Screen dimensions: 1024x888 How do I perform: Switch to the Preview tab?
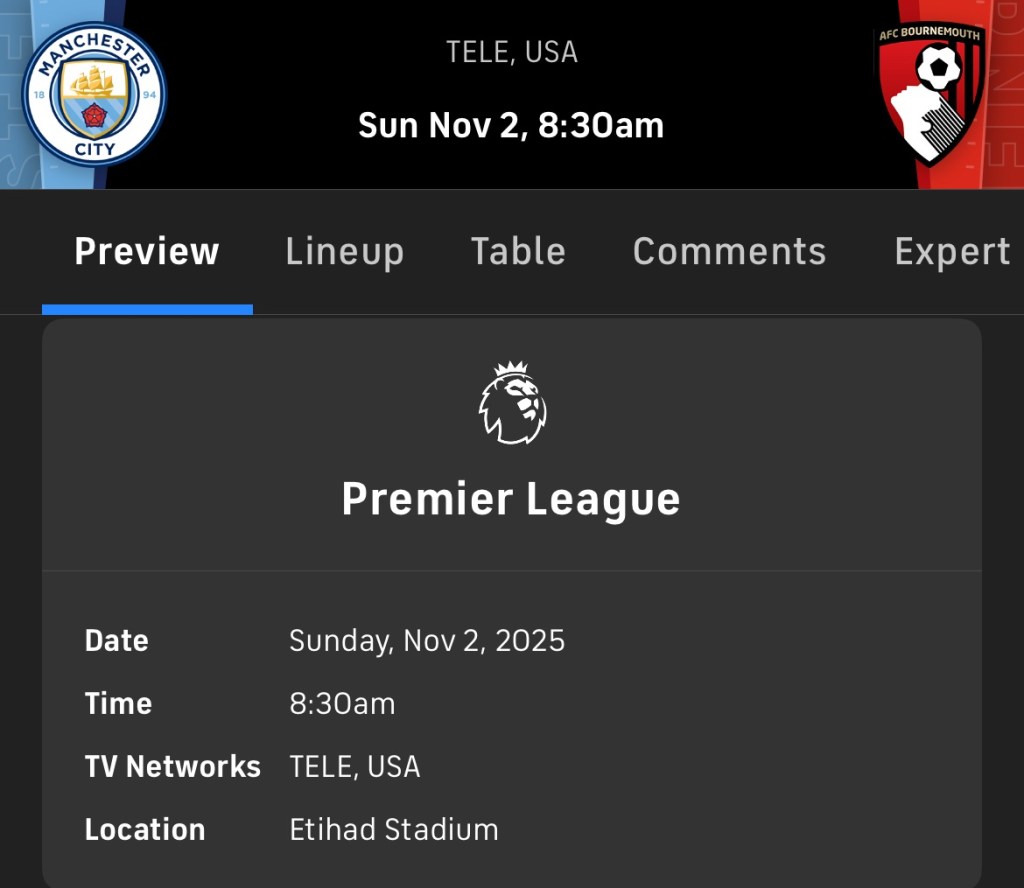tap(147, 252)
